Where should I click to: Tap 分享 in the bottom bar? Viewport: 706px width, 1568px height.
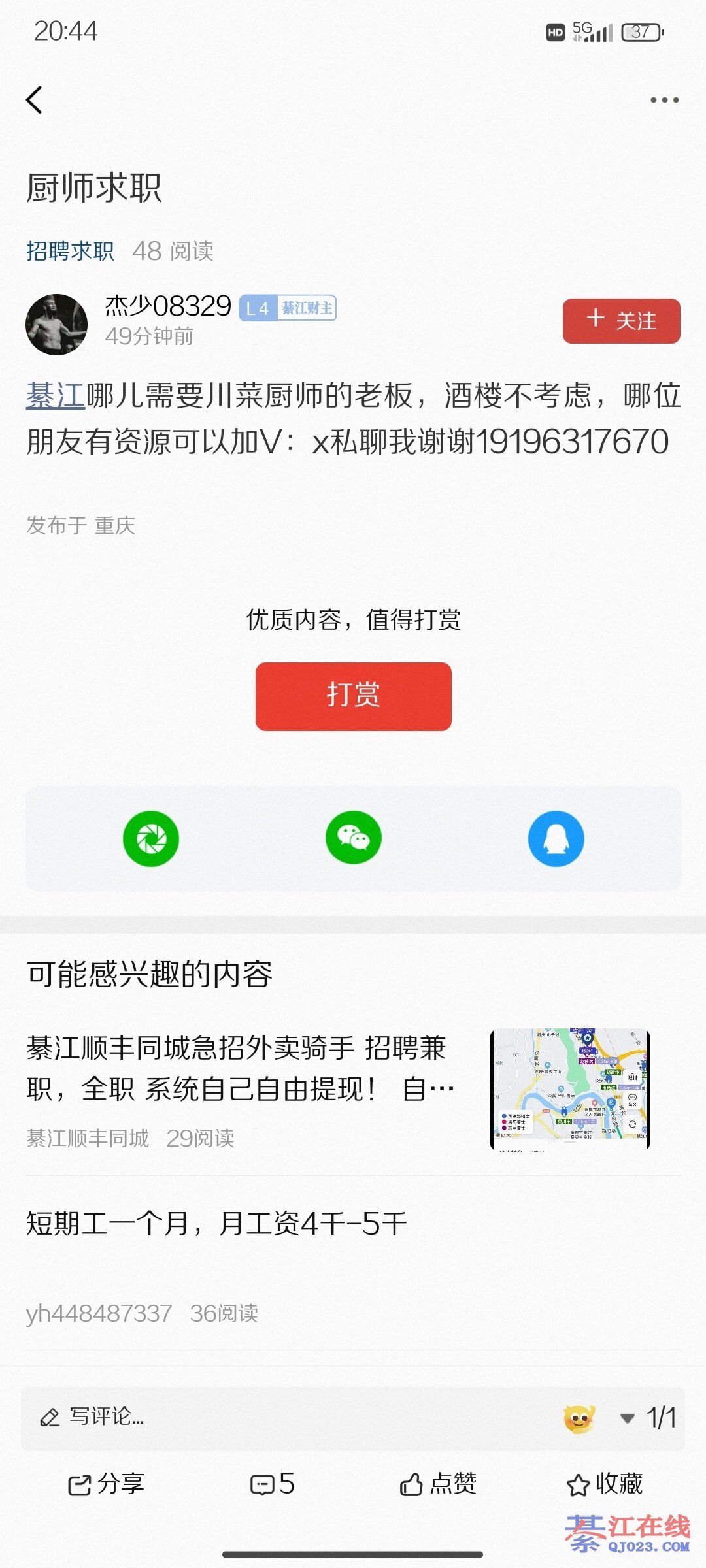(107, 1484)
